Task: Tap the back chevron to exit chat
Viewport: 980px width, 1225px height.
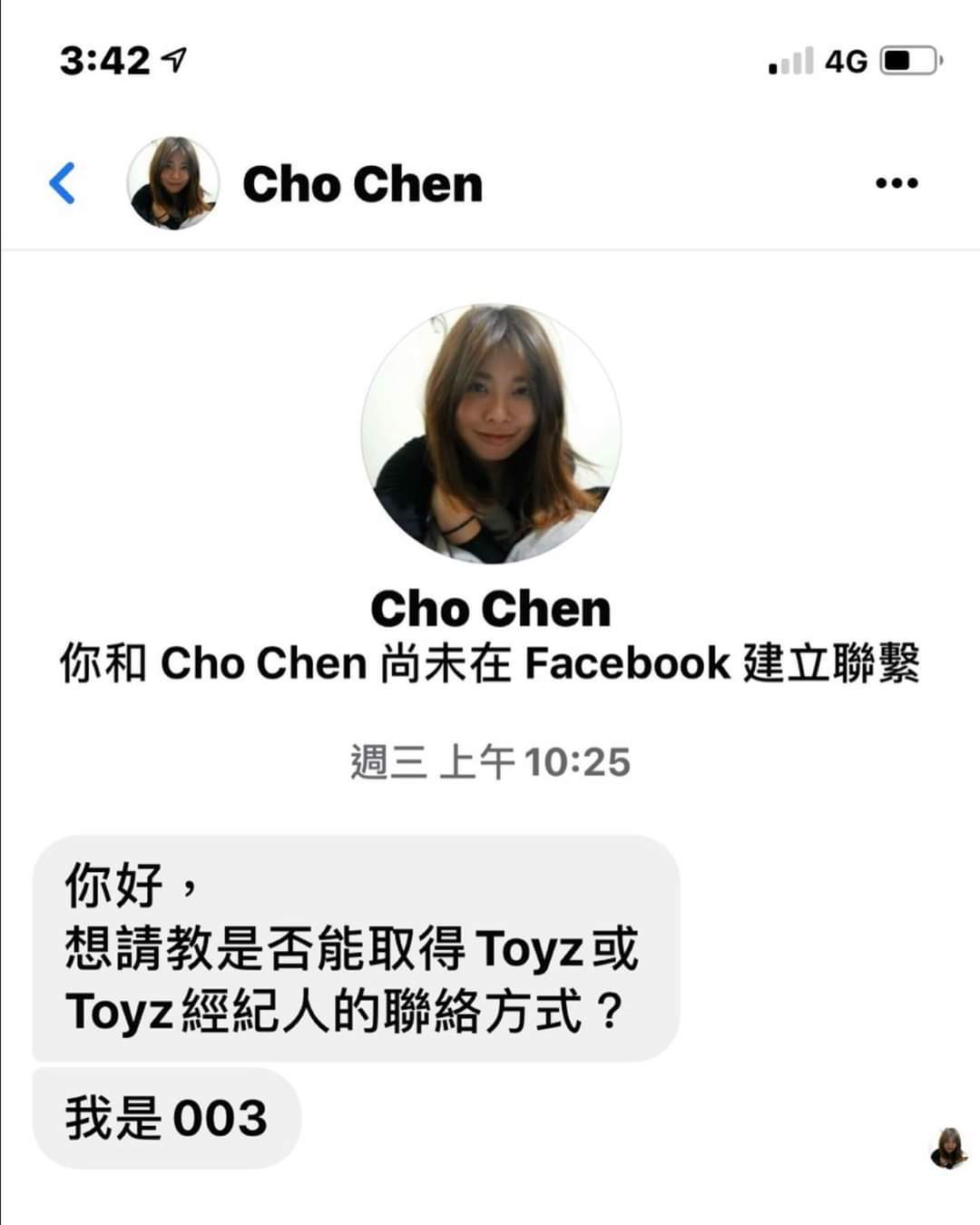Action: [63, 183]
